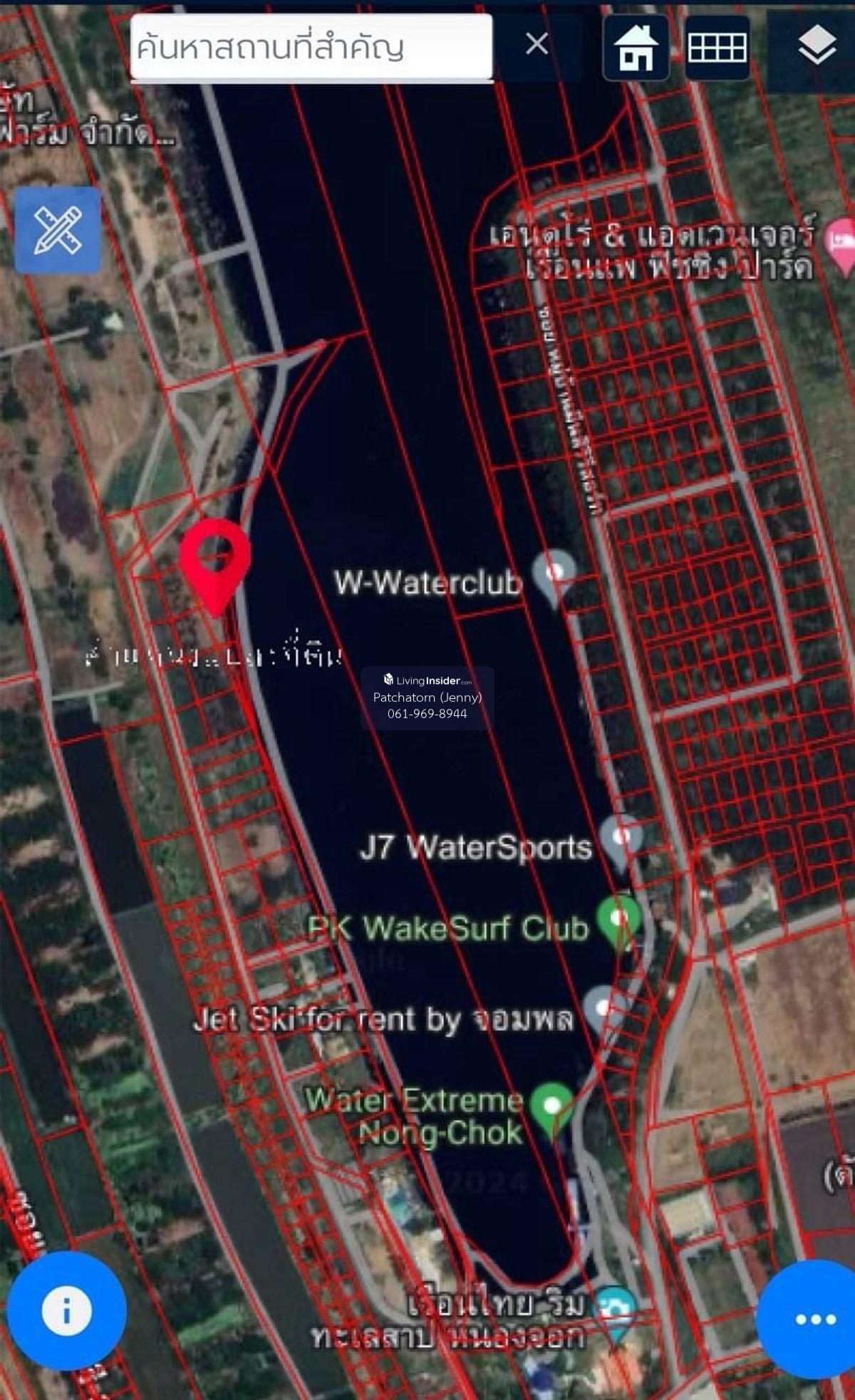855x1400 pixels.
Task: Clear the search box with X
Action: 537,44
